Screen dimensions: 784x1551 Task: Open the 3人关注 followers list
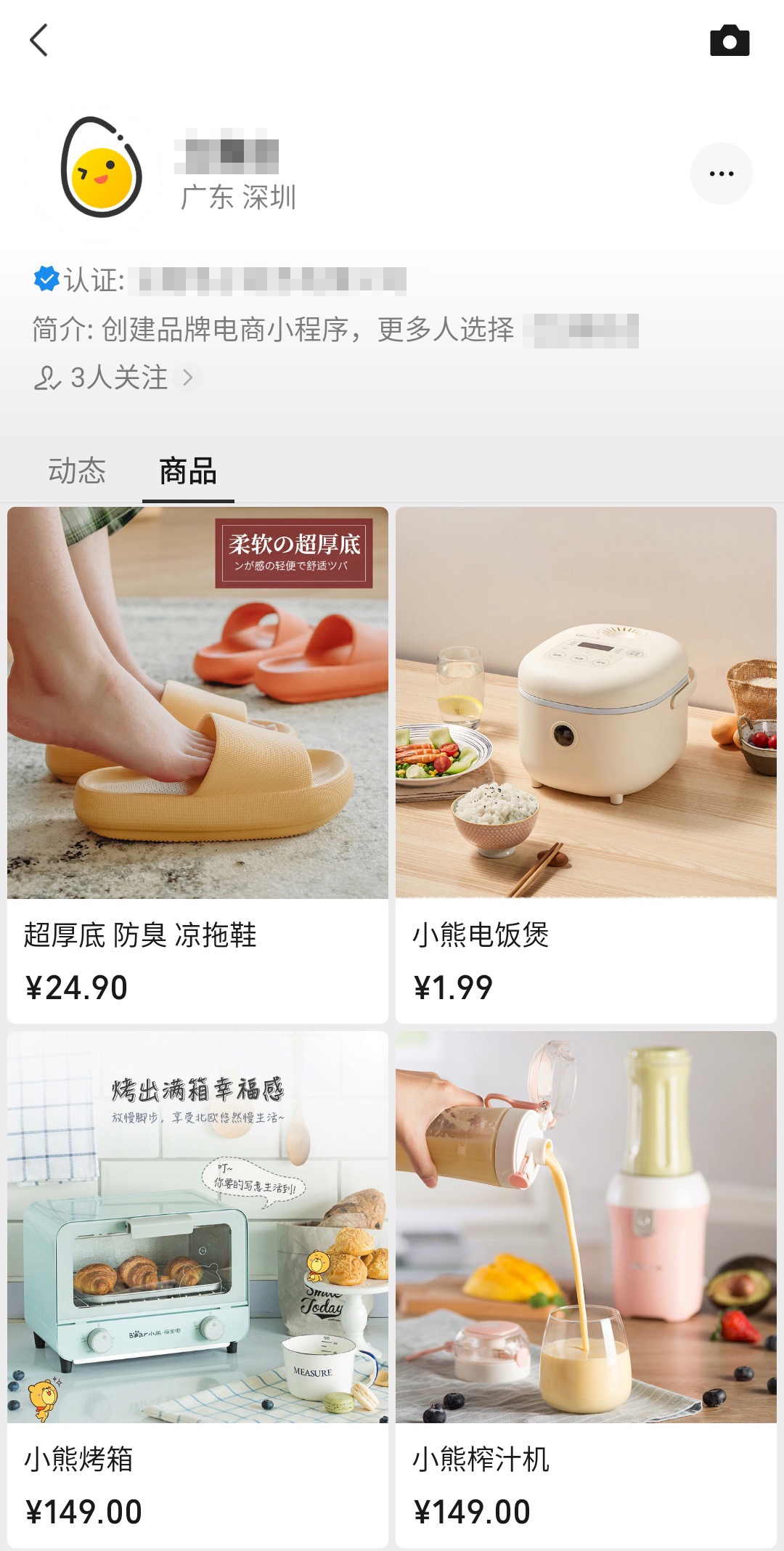pyautogui.click(x=116, y=378)
